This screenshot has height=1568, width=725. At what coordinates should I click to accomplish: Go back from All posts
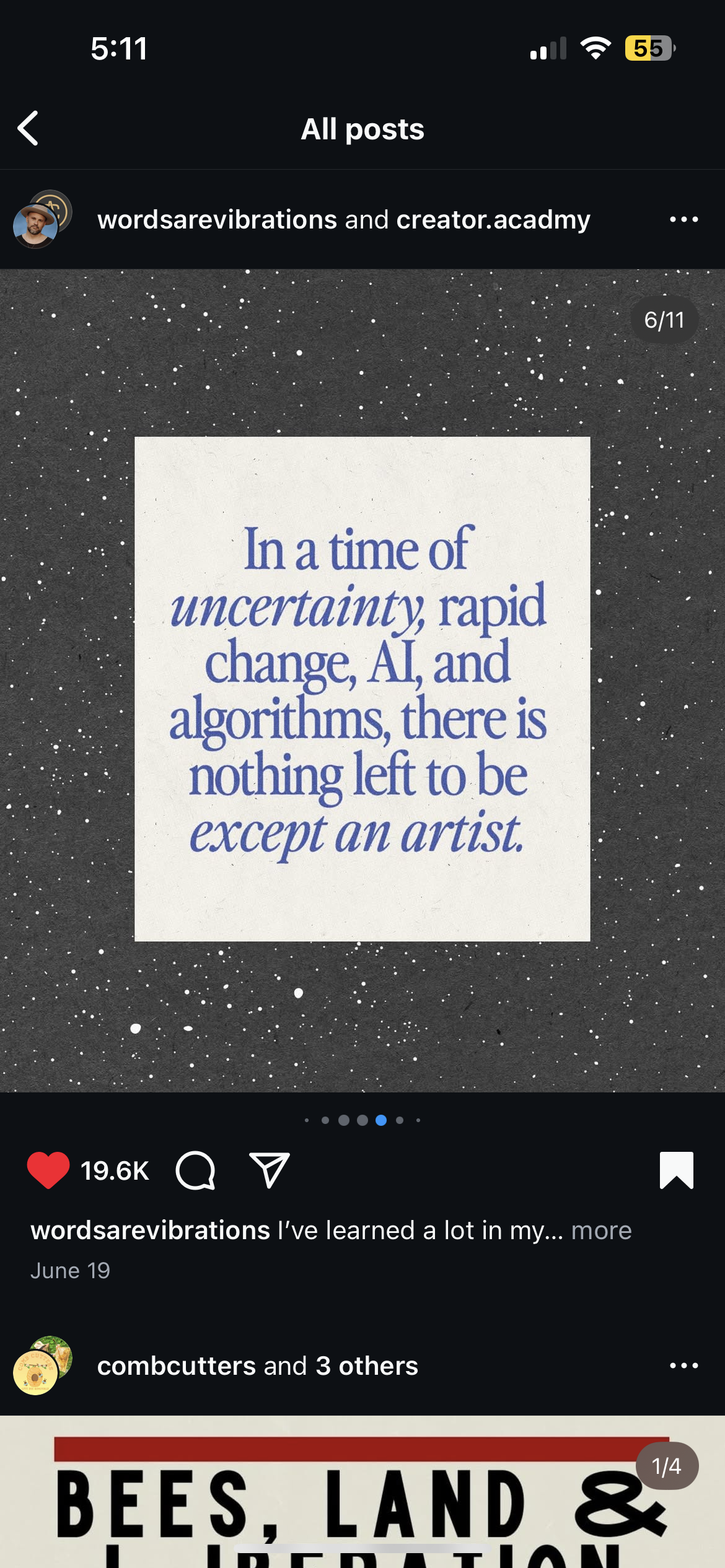(x=28, y=128)
